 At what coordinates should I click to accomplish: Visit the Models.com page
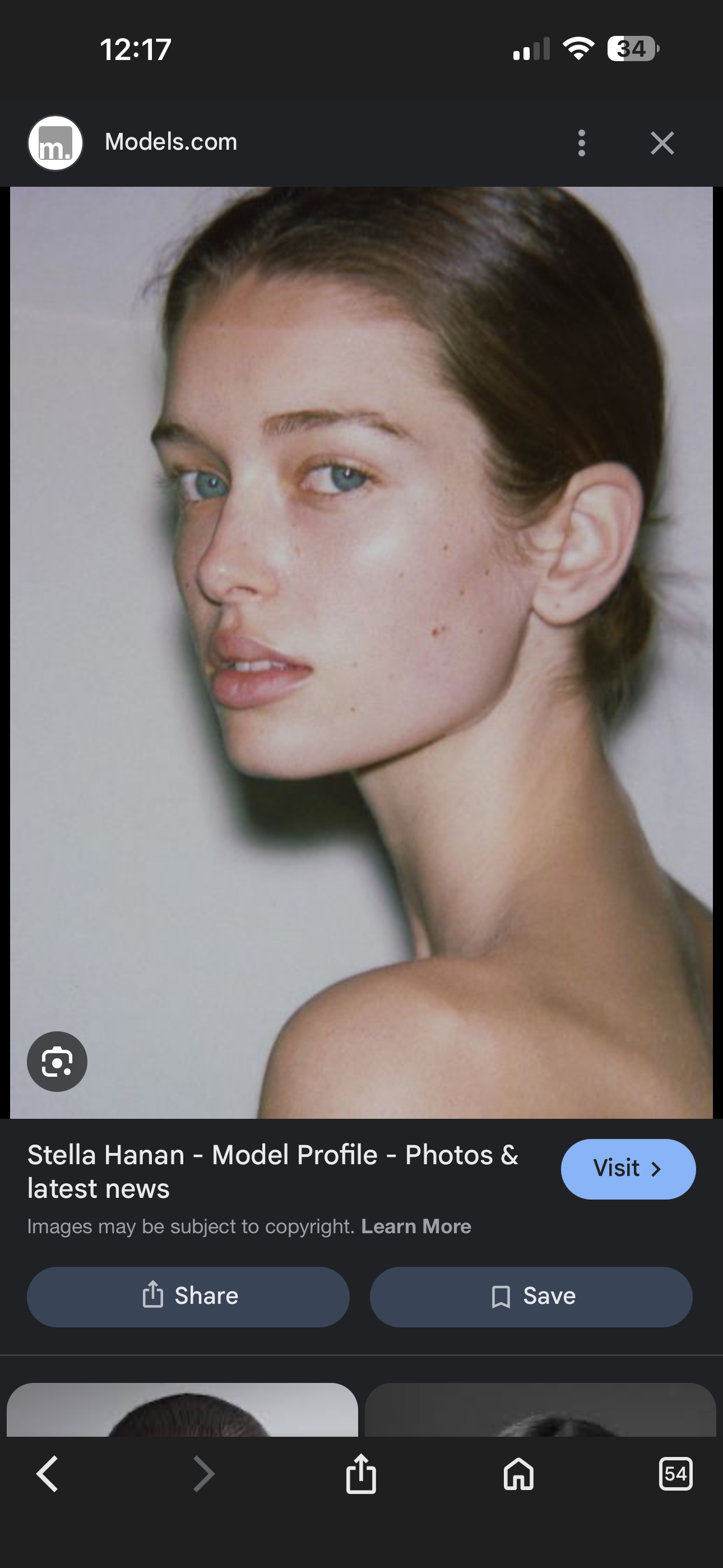point(628,1169)
